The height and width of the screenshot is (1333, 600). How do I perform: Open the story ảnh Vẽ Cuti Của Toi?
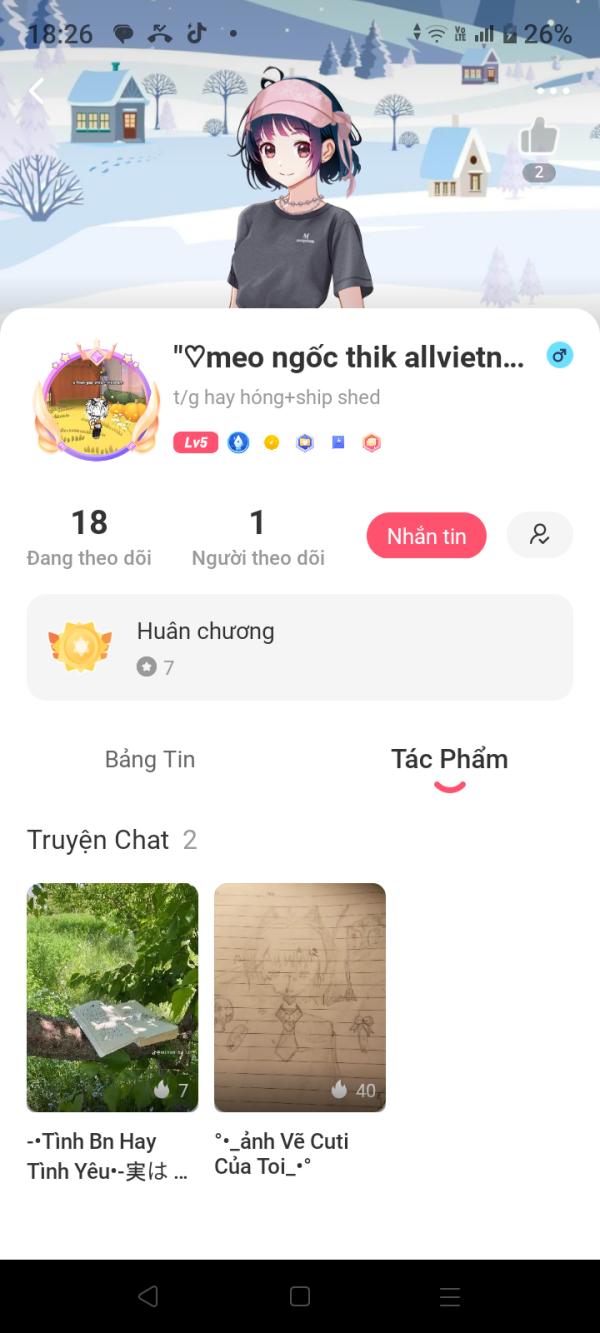click(299, 997)
